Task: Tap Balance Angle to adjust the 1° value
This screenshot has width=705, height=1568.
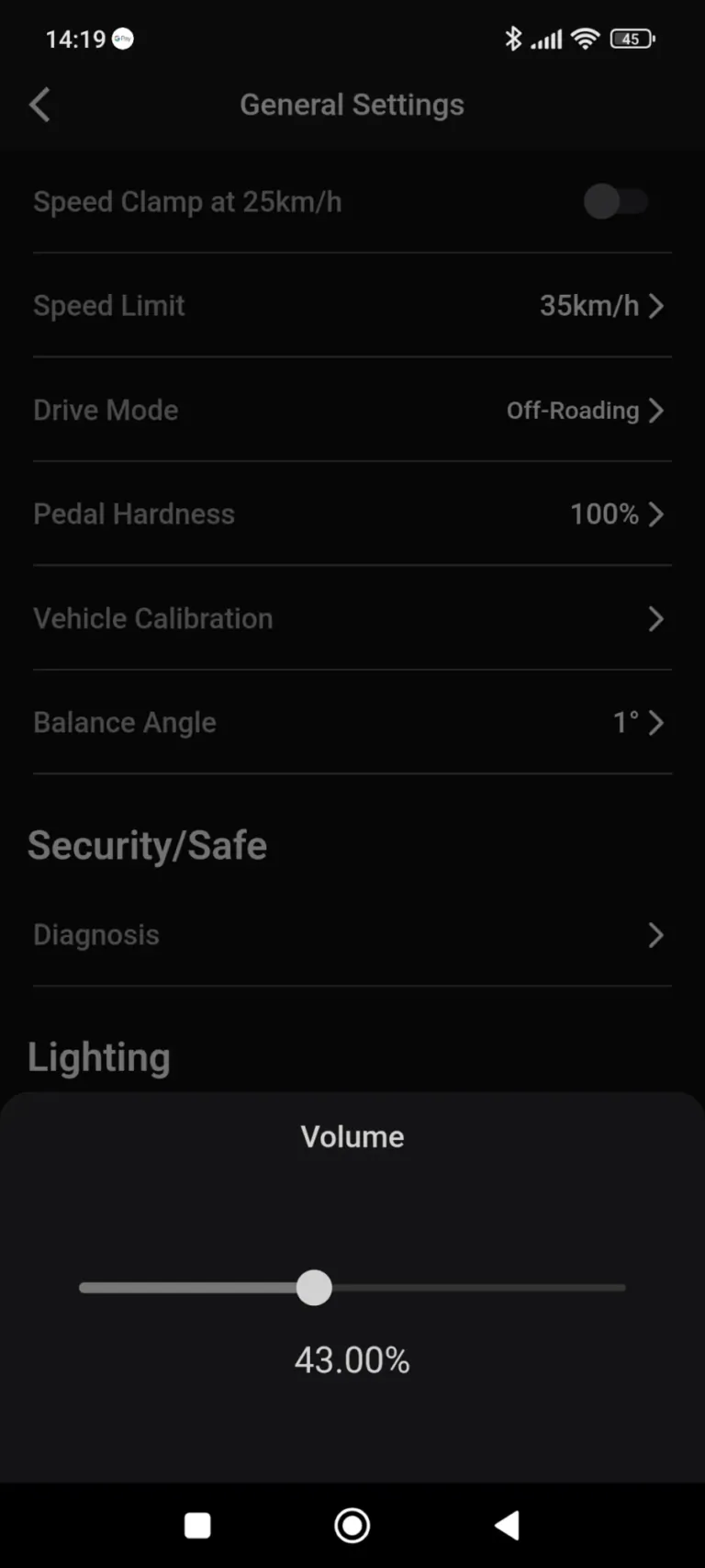Action: pyautogui.click(x=655, y=723)
